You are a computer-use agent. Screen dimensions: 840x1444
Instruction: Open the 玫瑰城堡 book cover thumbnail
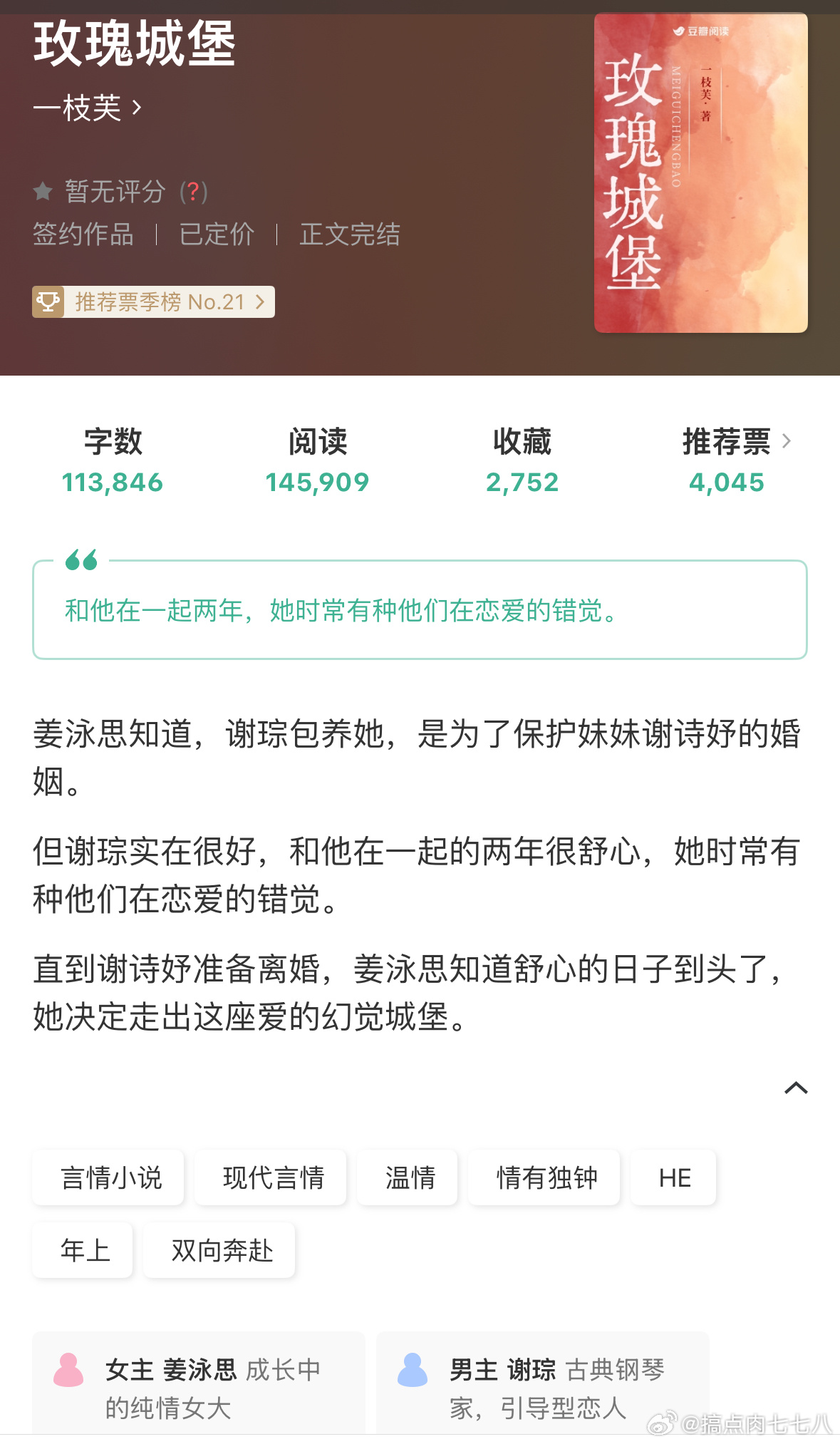point(701,171)
